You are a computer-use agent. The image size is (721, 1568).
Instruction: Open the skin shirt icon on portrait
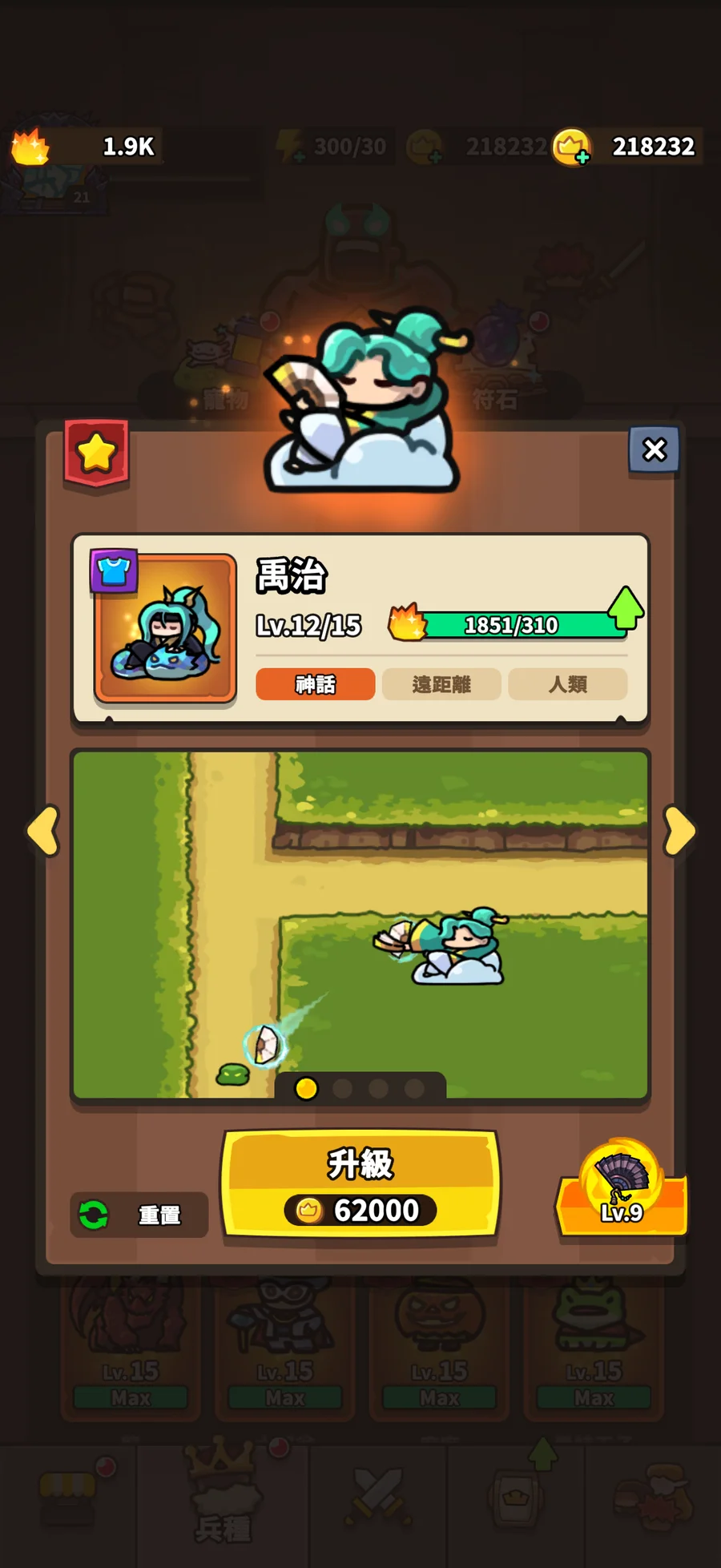pyautogui.click(x=114, y=571)
